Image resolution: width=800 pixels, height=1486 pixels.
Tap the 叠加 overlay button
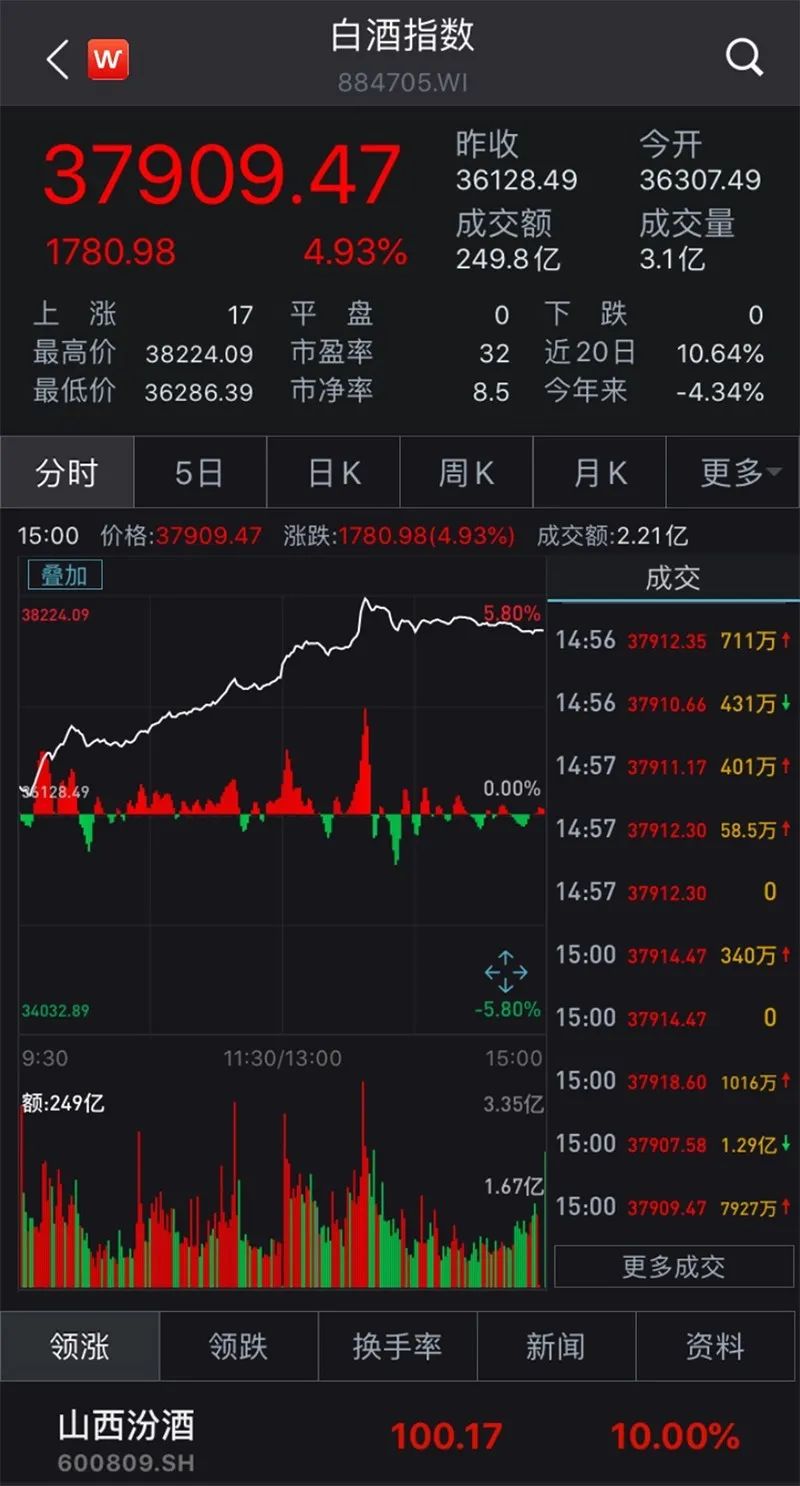tap(64, 575)
